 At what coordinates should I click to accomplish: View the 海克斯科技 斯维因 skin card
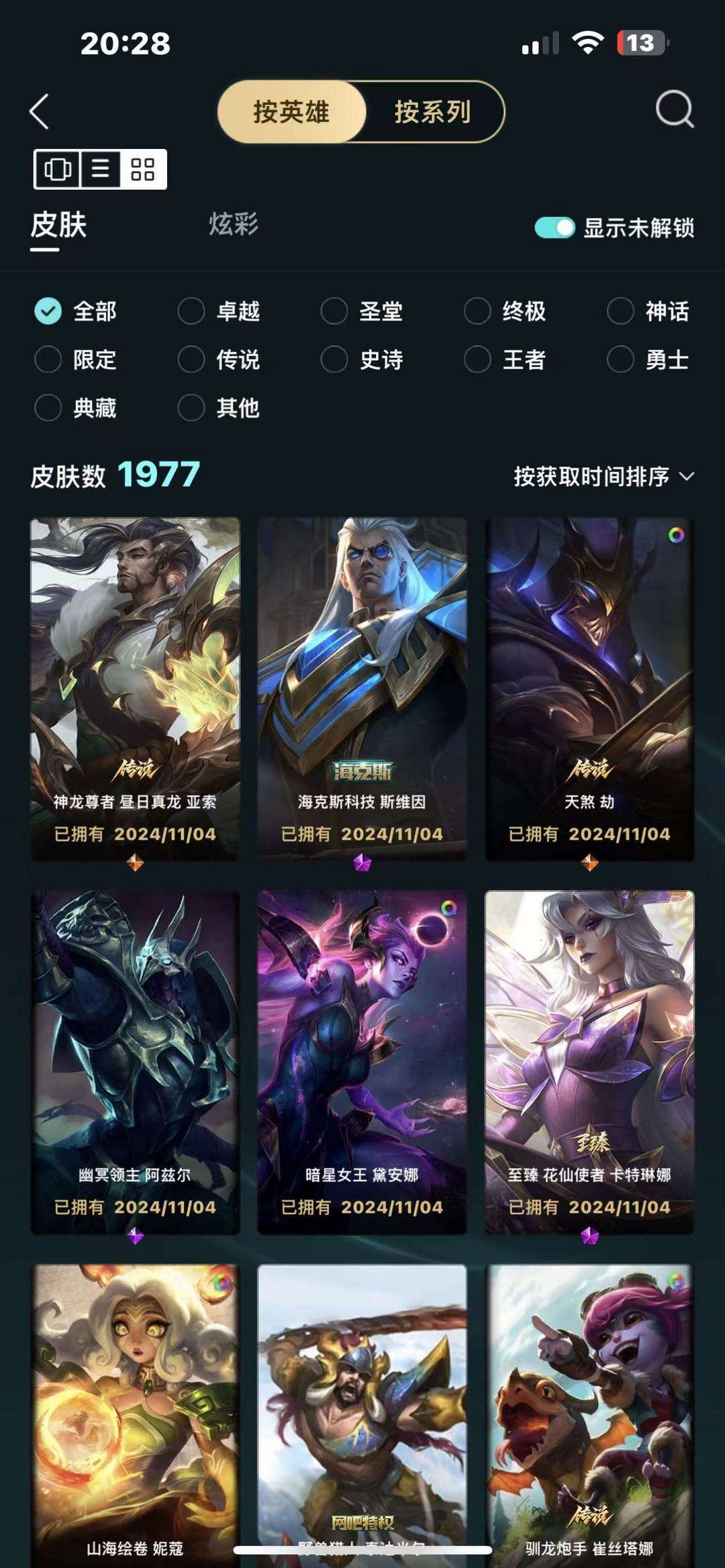362,689
